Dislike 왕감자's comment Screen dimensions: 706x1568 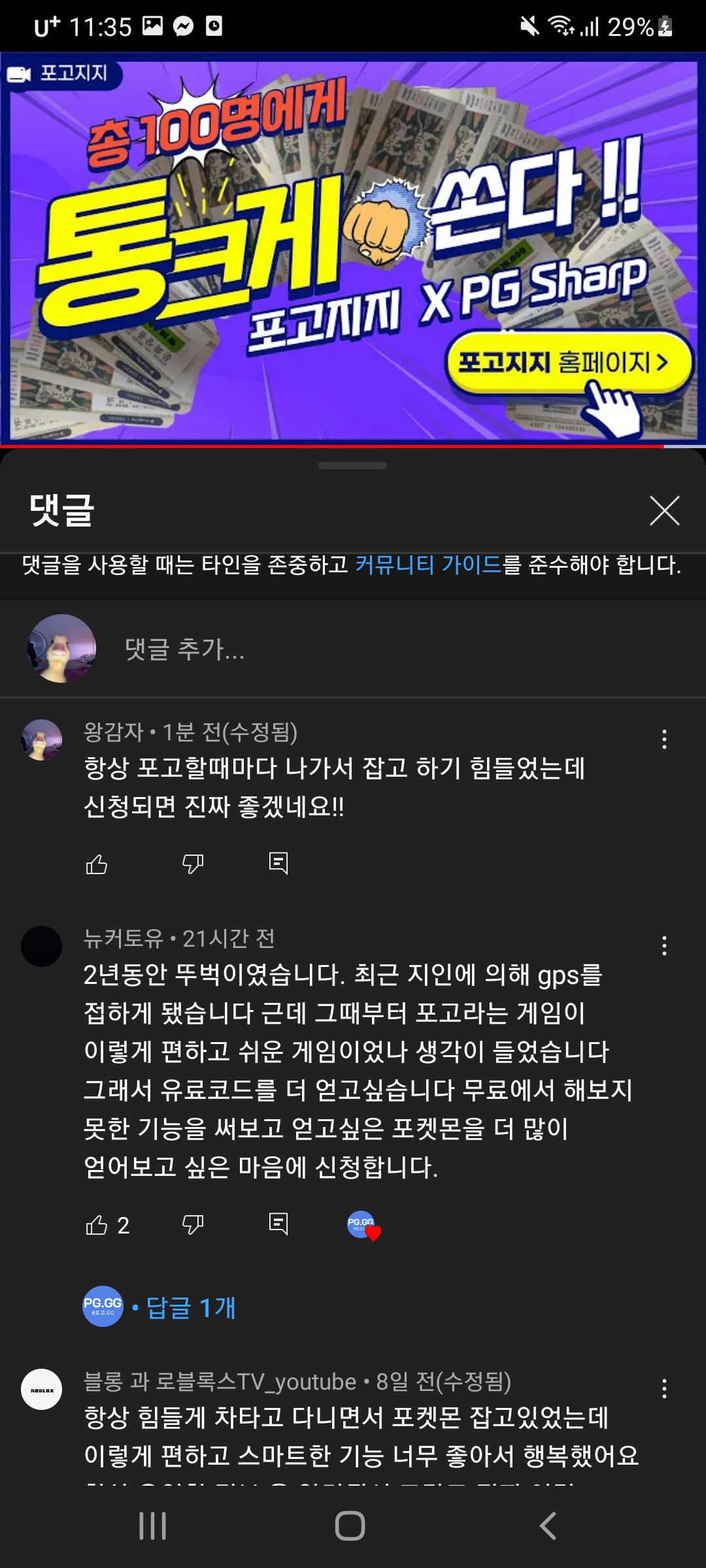click(x=193, y=864)
